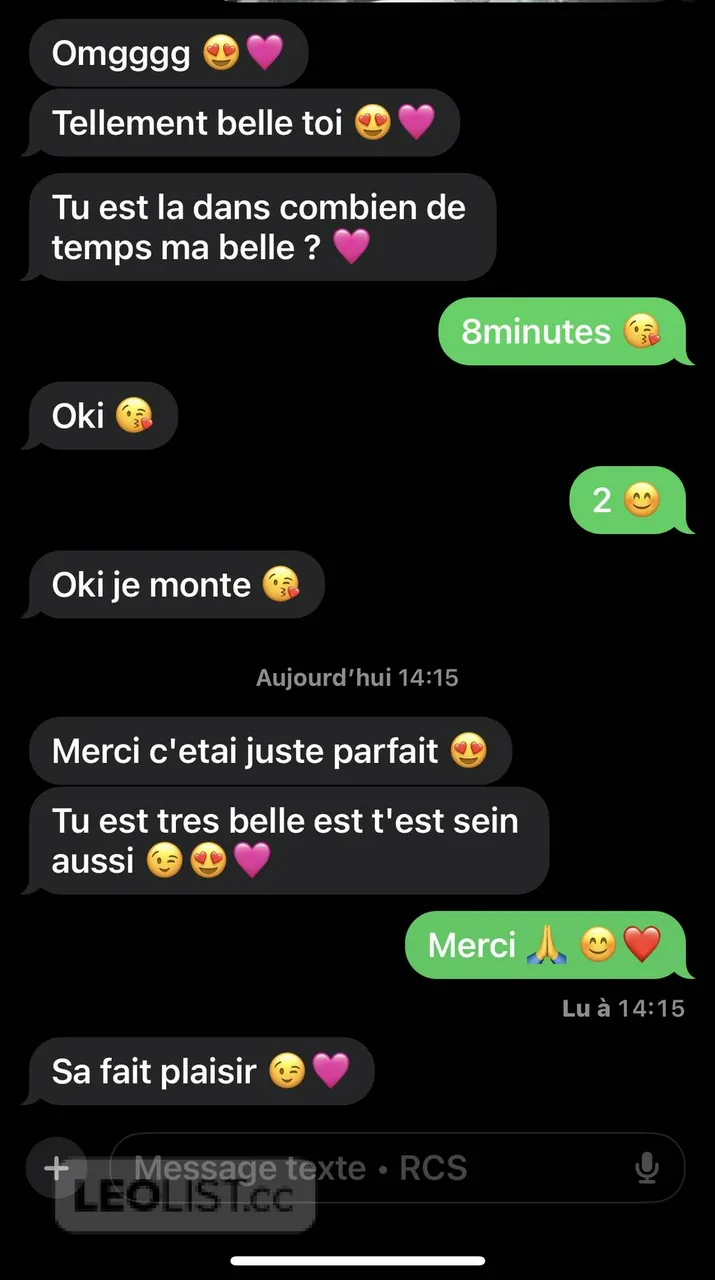Open the plus attachments button
Screen dimensions: 715x1280
(57, 1168)
